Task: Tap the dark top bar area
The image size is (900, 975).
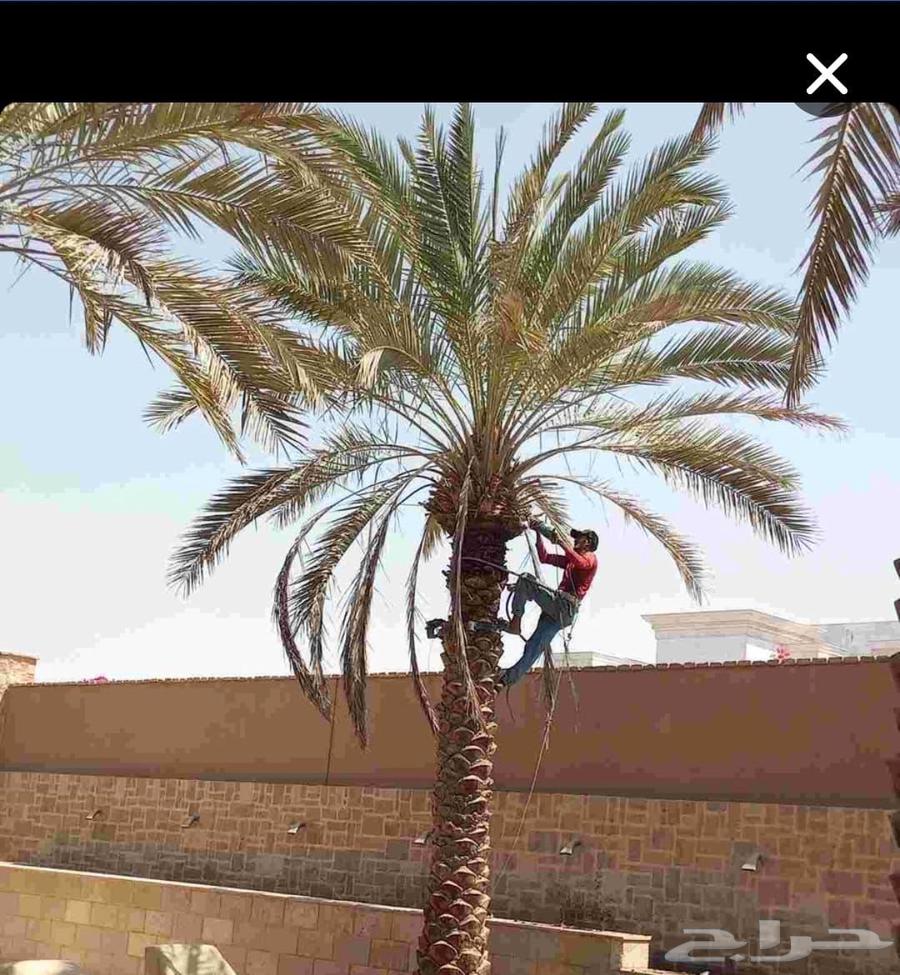Action: (400, 50)
